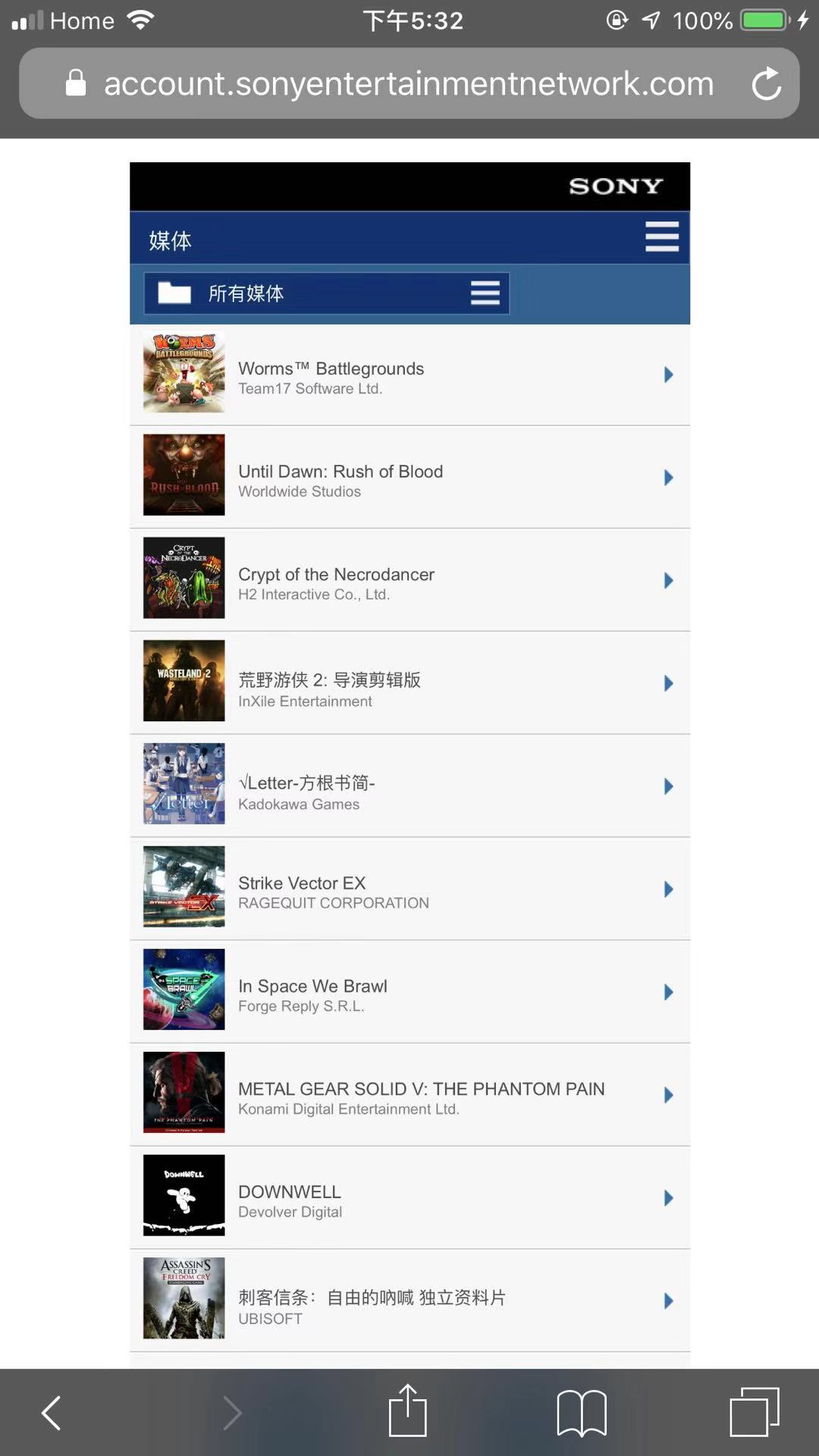Image resolution: width=819 pixels, height=1456 pixels.
Task: Select Crypt of the Necrodancer
Action: click(409, 580)
